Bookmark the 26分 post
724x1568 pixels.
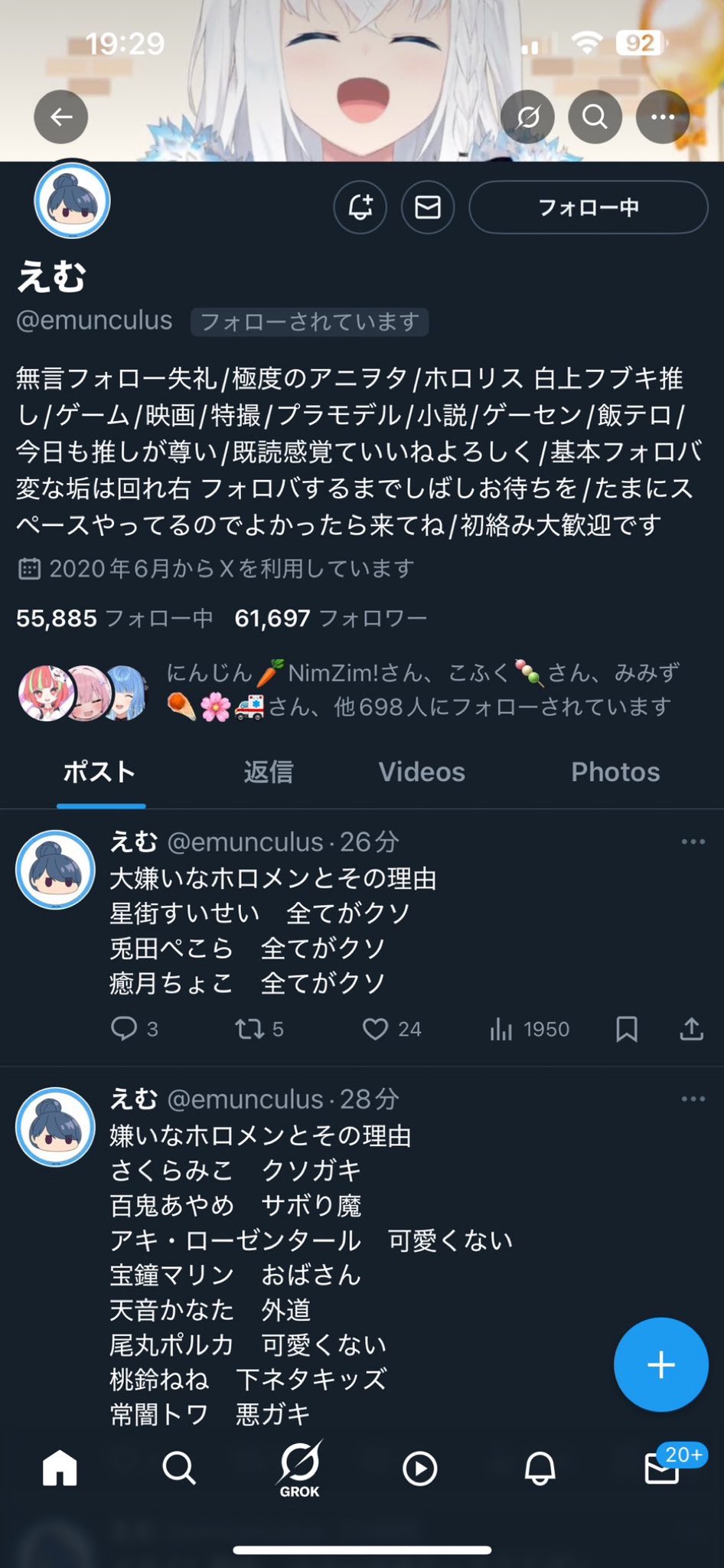627,1028
